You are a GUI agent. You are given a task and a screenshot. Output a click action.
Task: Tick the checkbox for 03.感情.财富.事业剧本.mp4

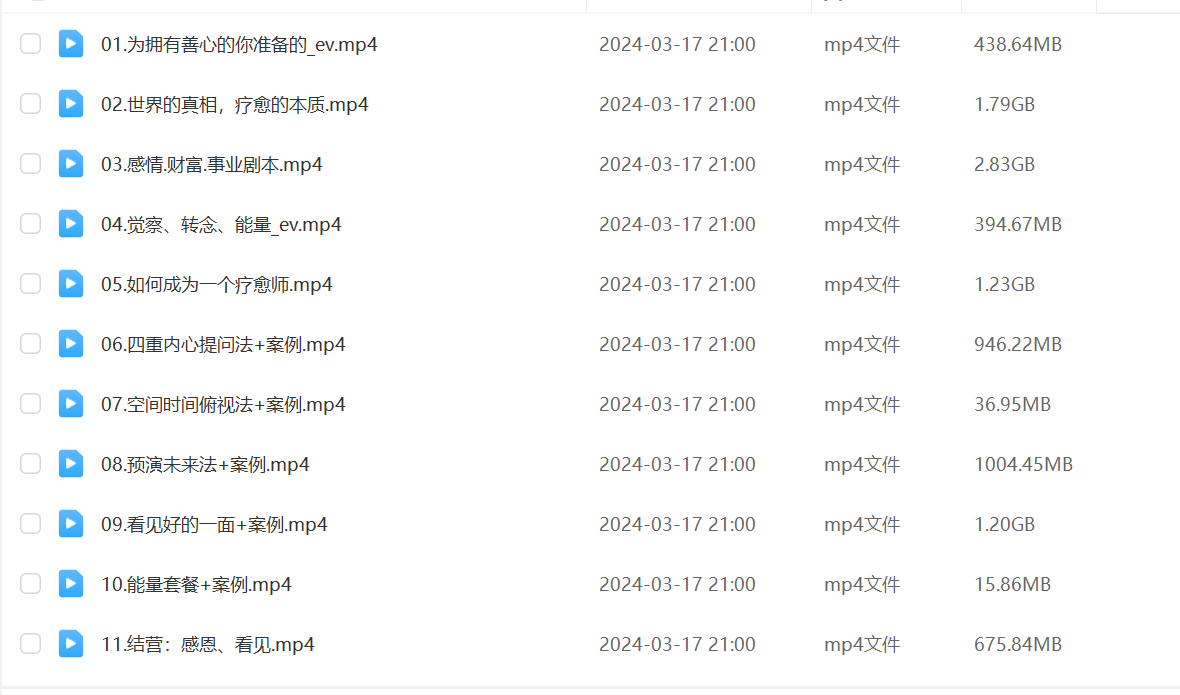tap(31, 164)
